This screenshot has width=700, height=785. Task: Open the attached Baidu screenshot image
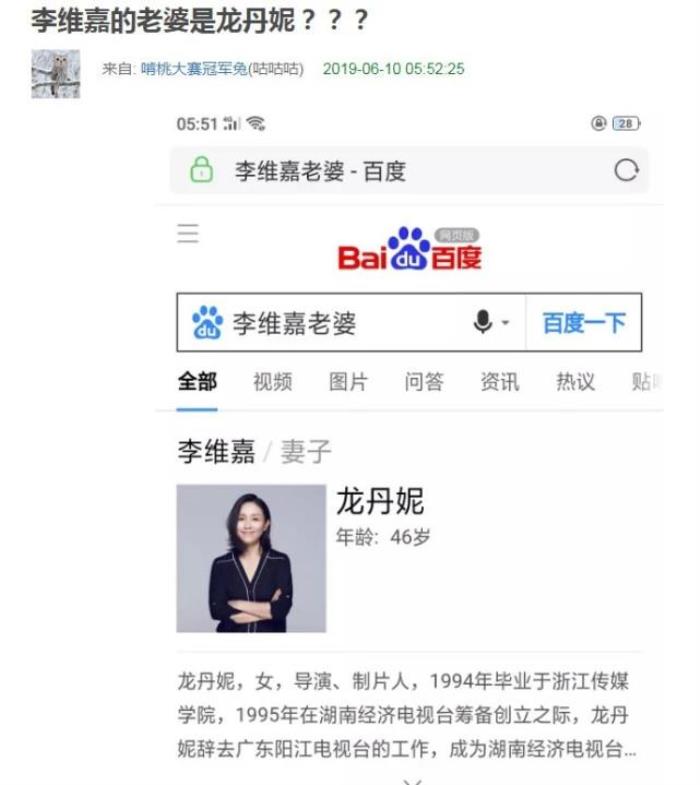[x=408, y=440]
